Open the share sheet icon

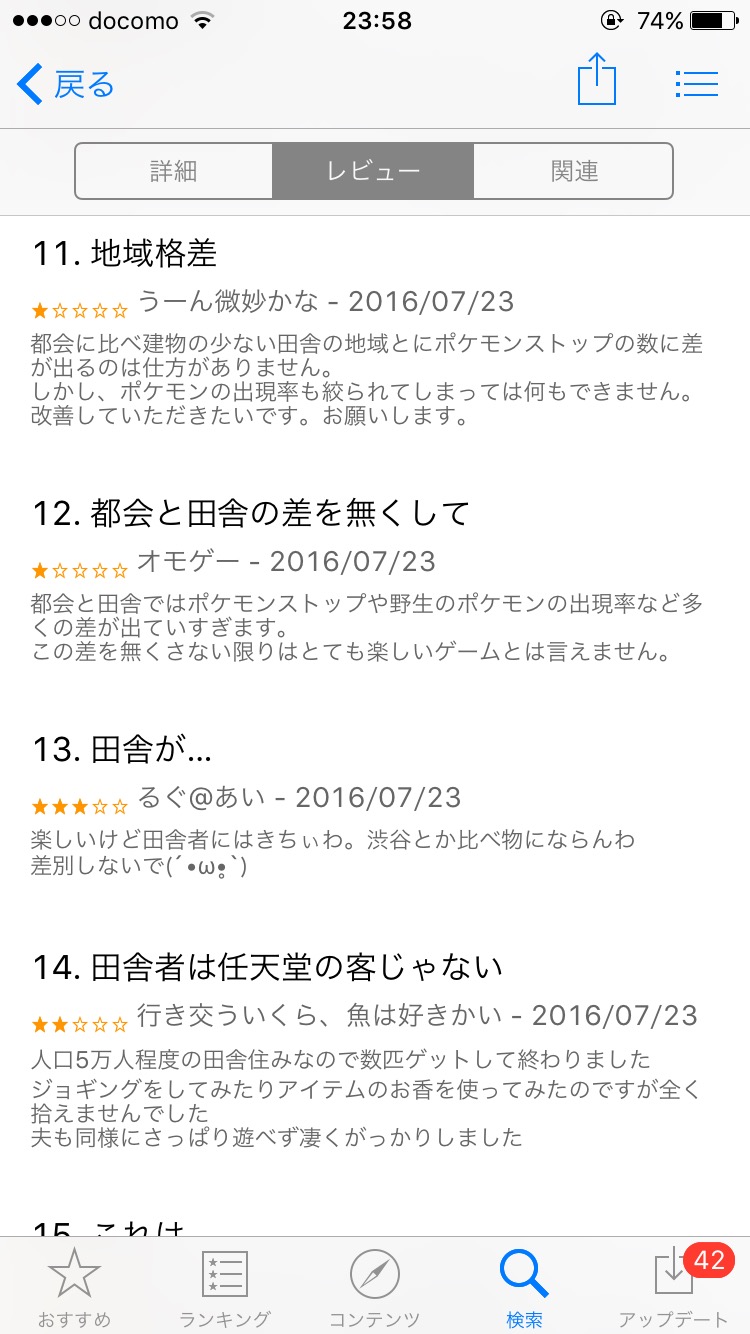[597, 80]
